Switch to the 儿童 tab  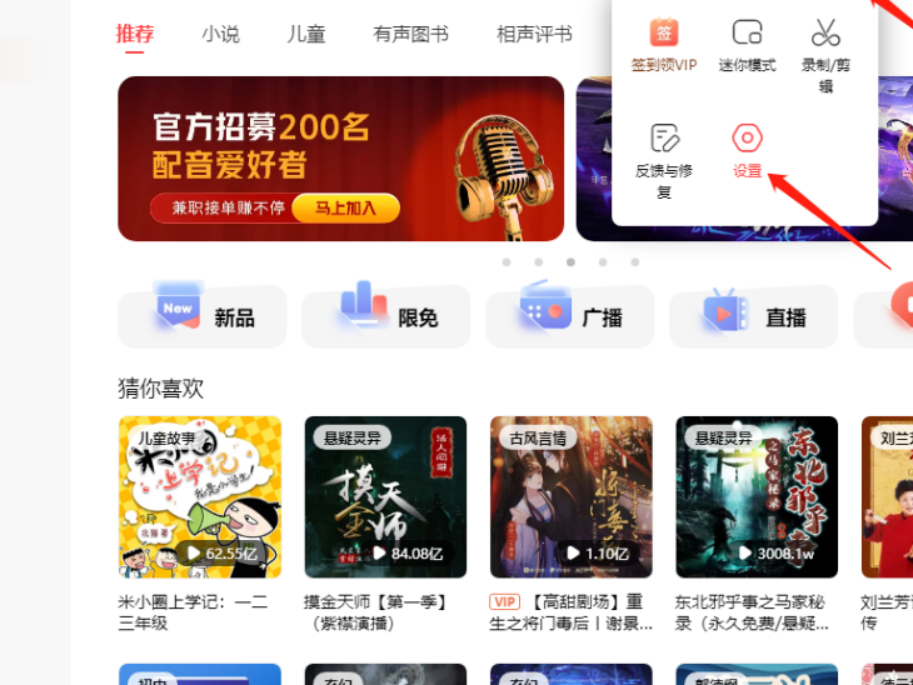click(306, 34)
